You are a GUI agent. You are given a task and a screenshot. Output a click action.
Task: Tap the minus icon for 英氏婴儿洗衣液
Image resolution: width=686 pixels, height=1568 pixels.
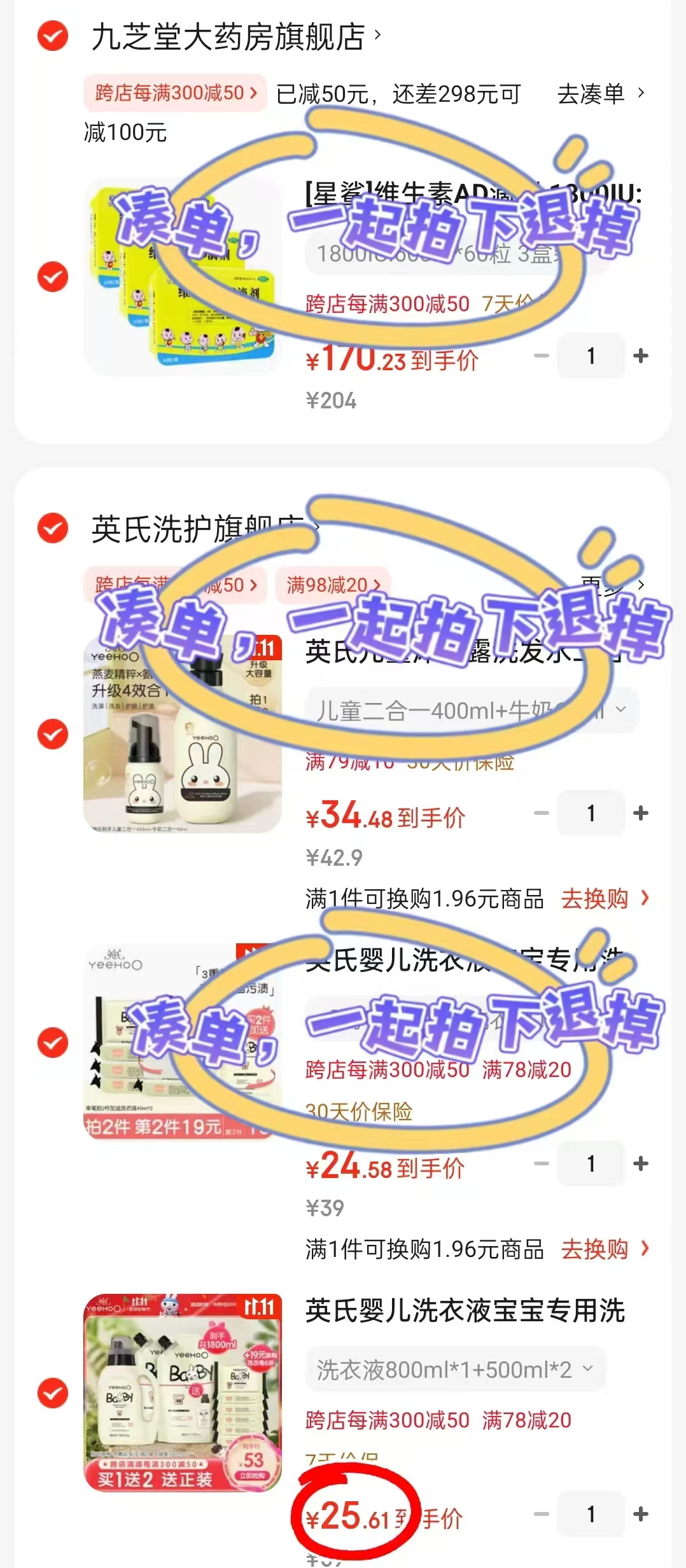[542, 1164]
